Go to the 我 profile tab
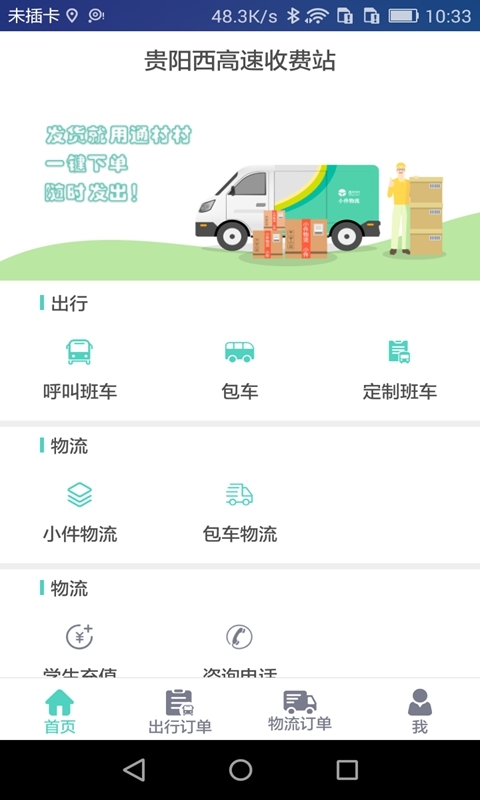 point(420,711)
